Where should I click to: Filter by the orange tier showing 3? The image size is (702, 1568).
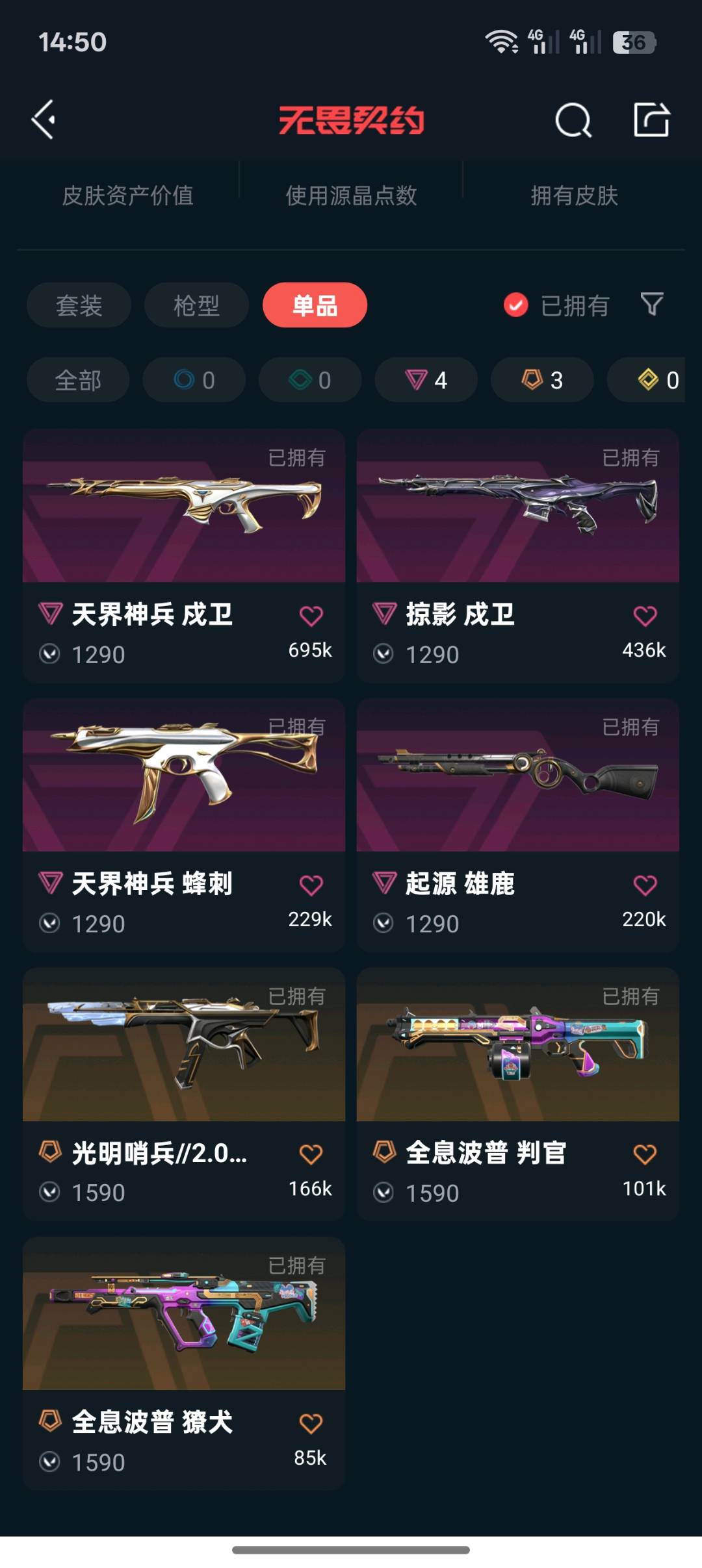[x=542, y=380]
